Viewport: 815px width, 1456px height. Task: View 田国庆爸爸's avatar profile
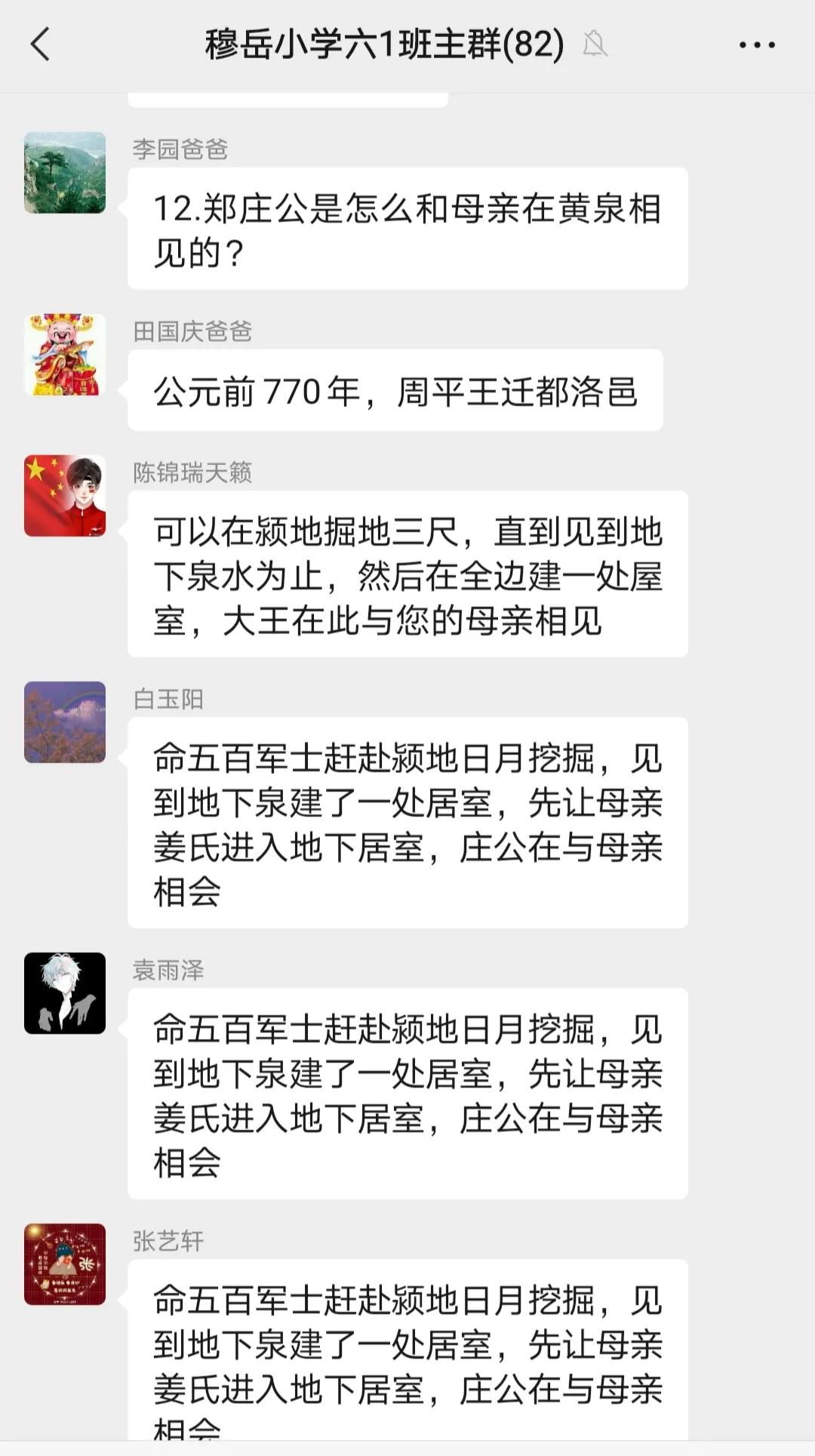[x=65, y=355]
